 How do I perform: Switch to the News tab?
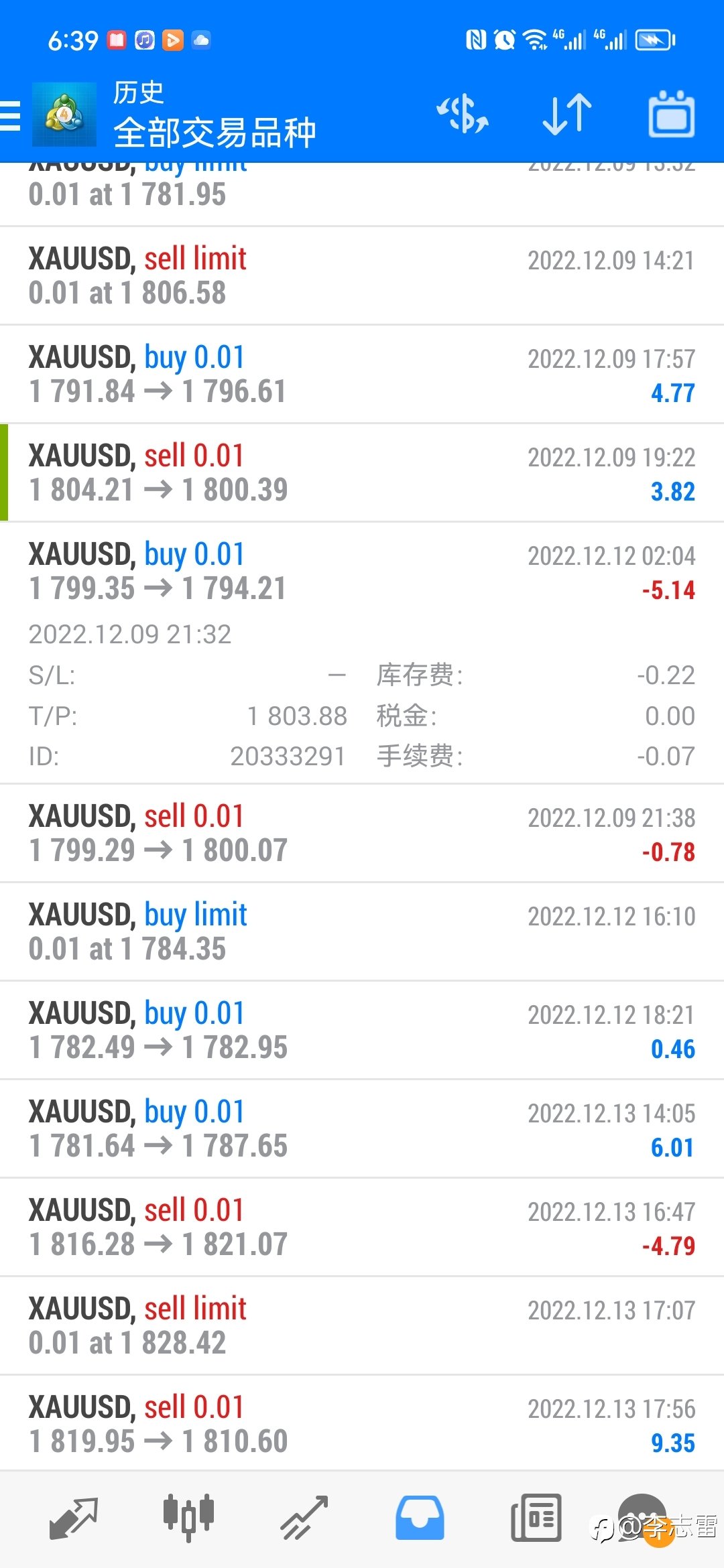point(536,1518)
